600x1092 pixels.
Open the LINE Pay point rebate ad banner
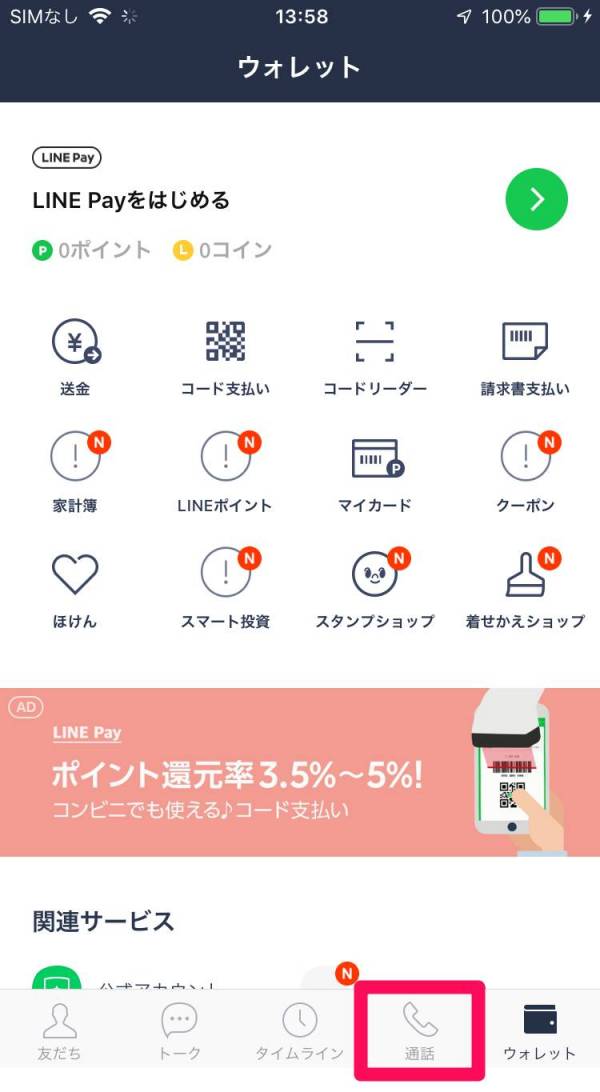pyautogui.click(x=300, y=771)
